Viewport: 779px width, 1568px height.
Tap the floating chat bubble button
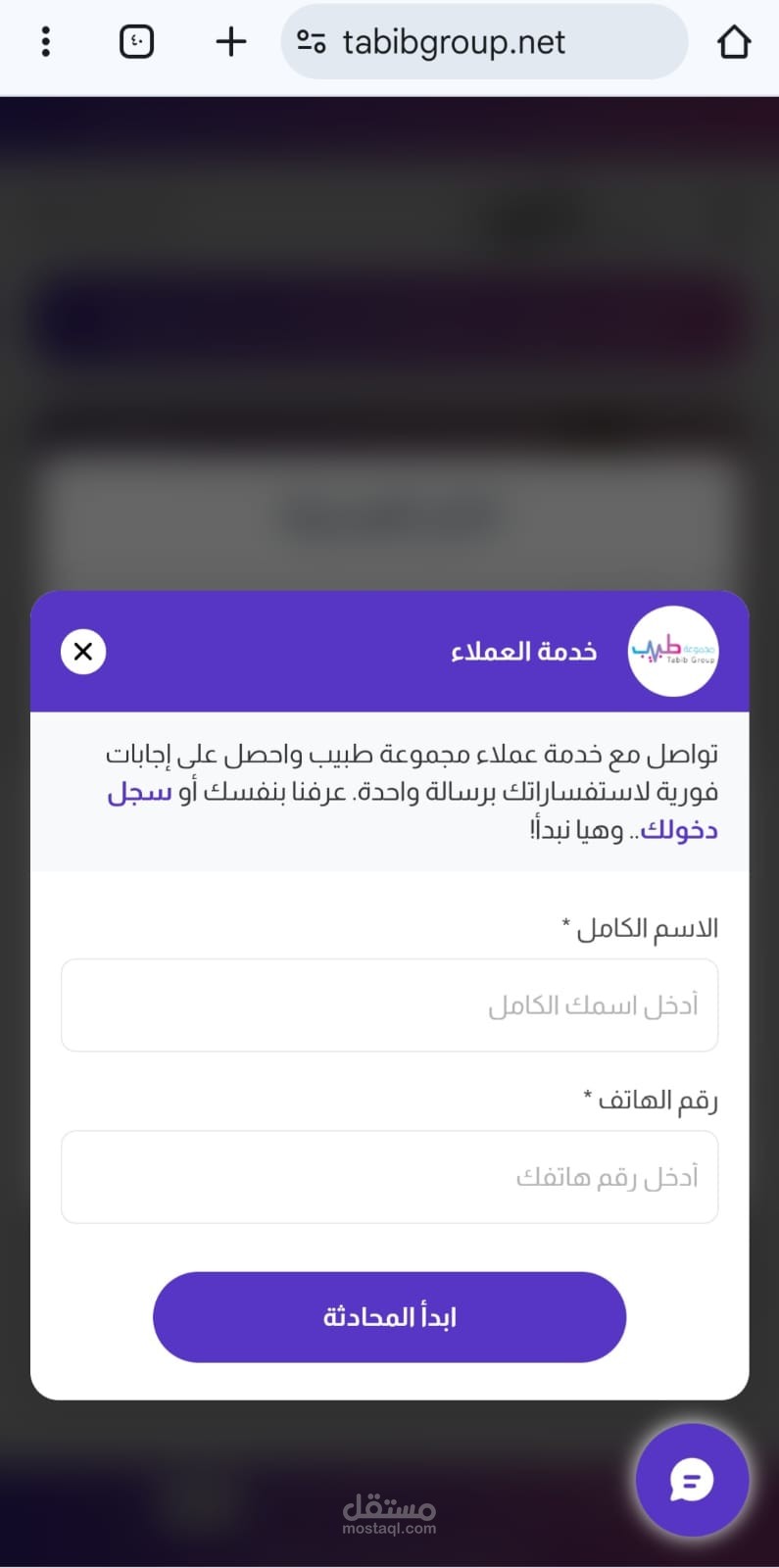point(692,1480)
